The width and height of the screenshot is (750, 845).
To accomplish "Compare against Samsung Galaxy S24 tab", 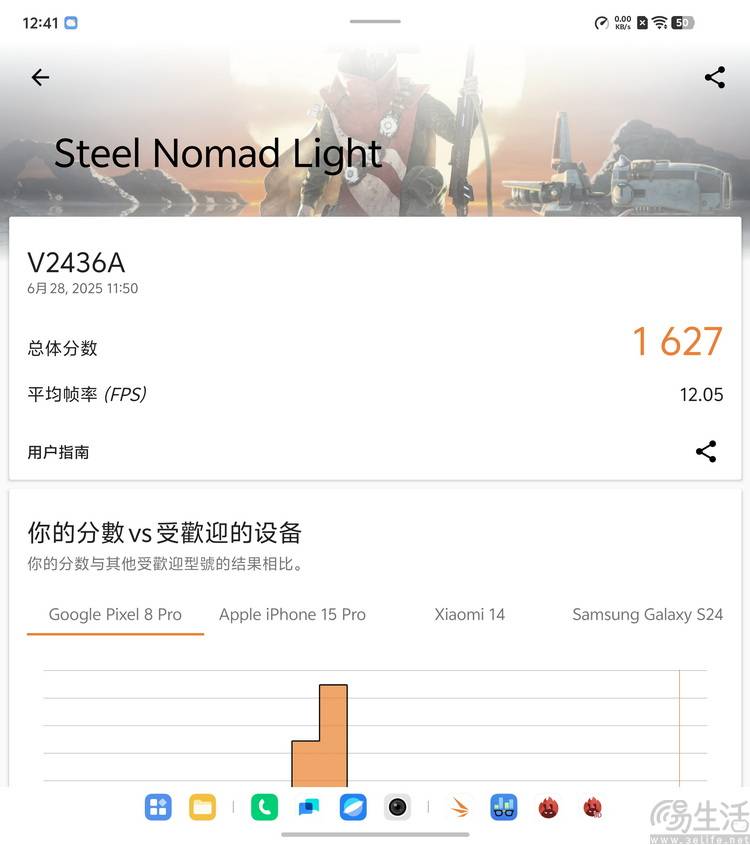I will 648,615.
